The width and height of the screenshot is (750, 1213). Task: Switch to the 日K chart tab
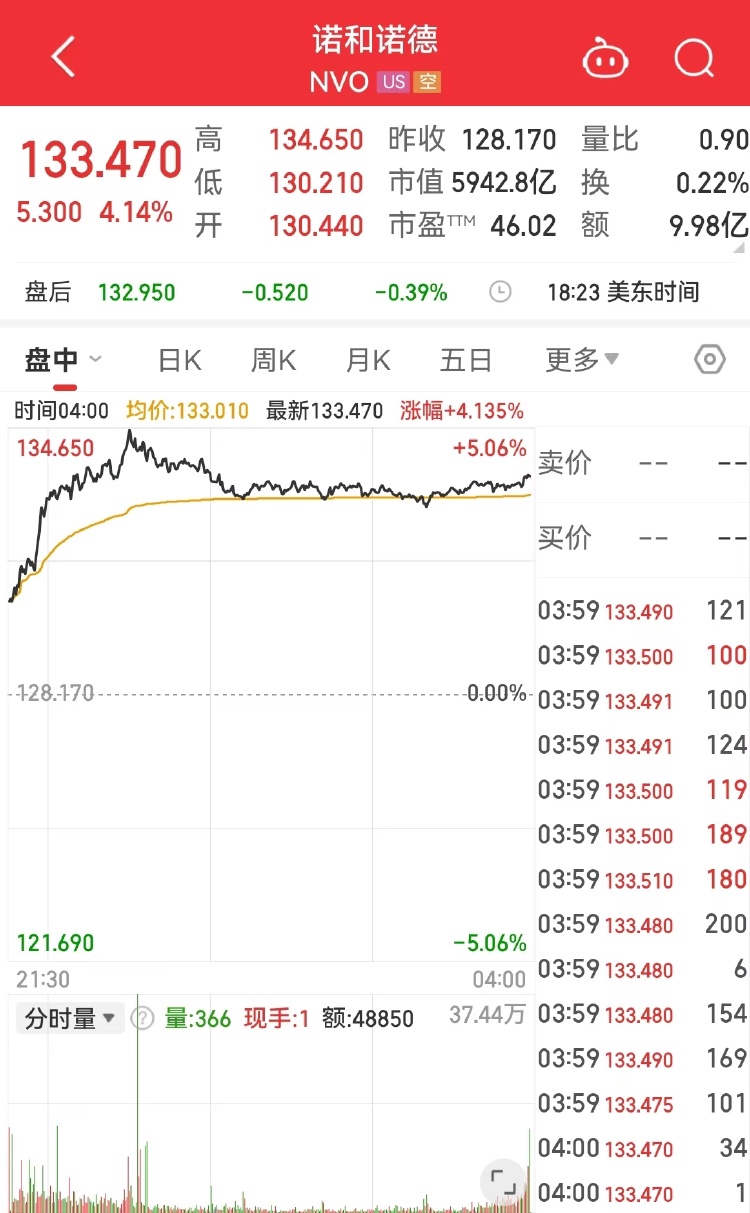tap(180, 360)
